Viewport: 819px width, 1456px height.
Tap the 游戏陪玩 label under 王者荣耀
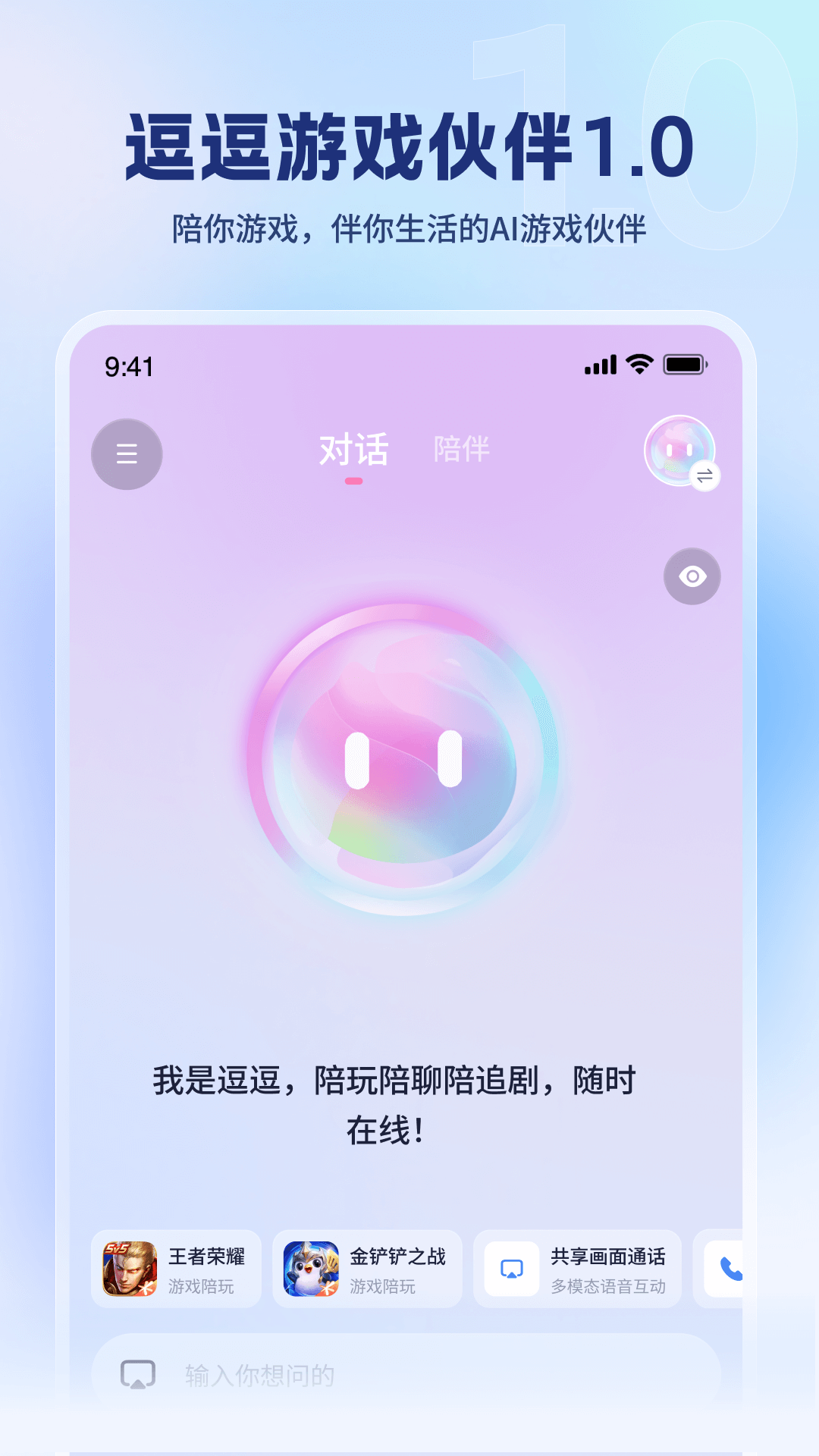(x=201, y=1288)
